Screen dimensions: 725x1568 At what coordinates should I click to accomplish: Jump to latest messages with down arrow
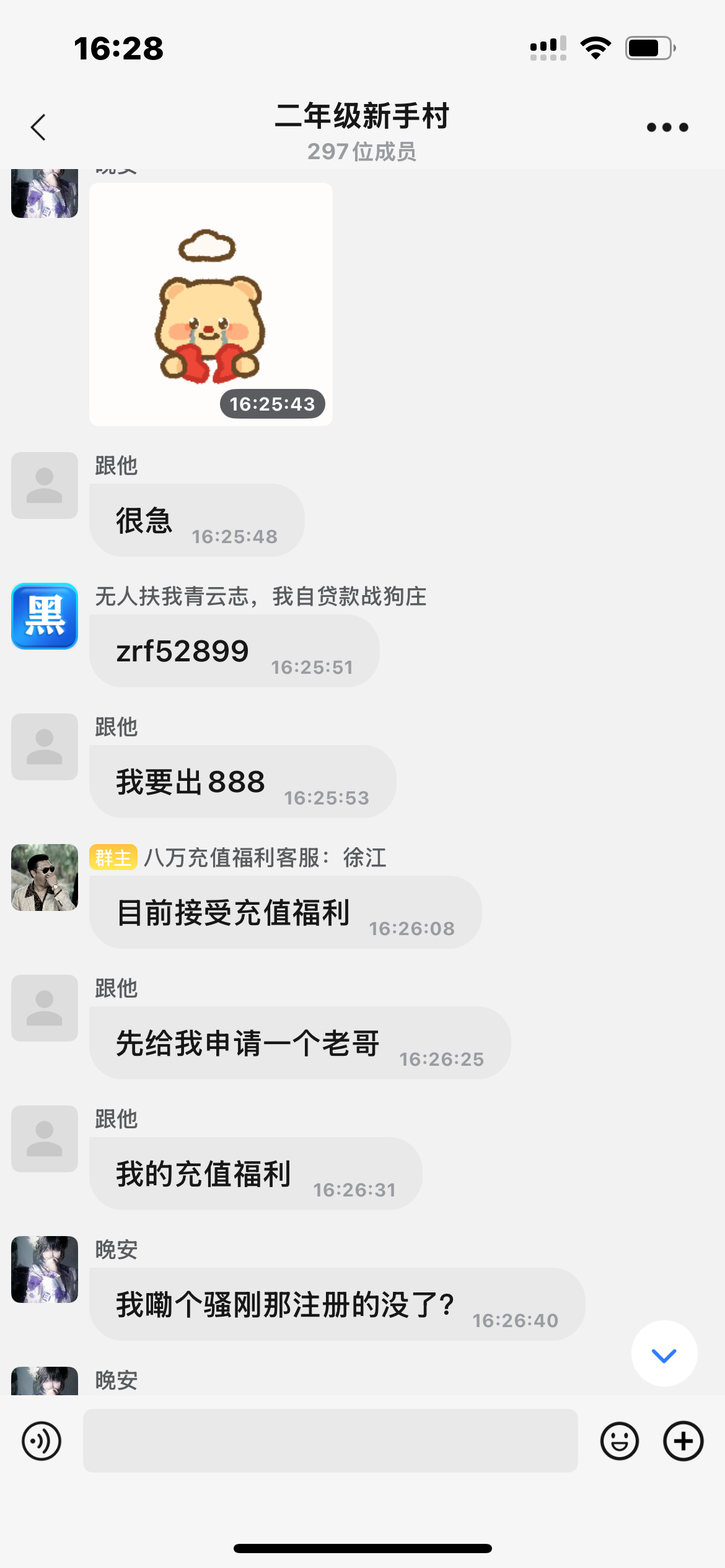(664, 1356)
